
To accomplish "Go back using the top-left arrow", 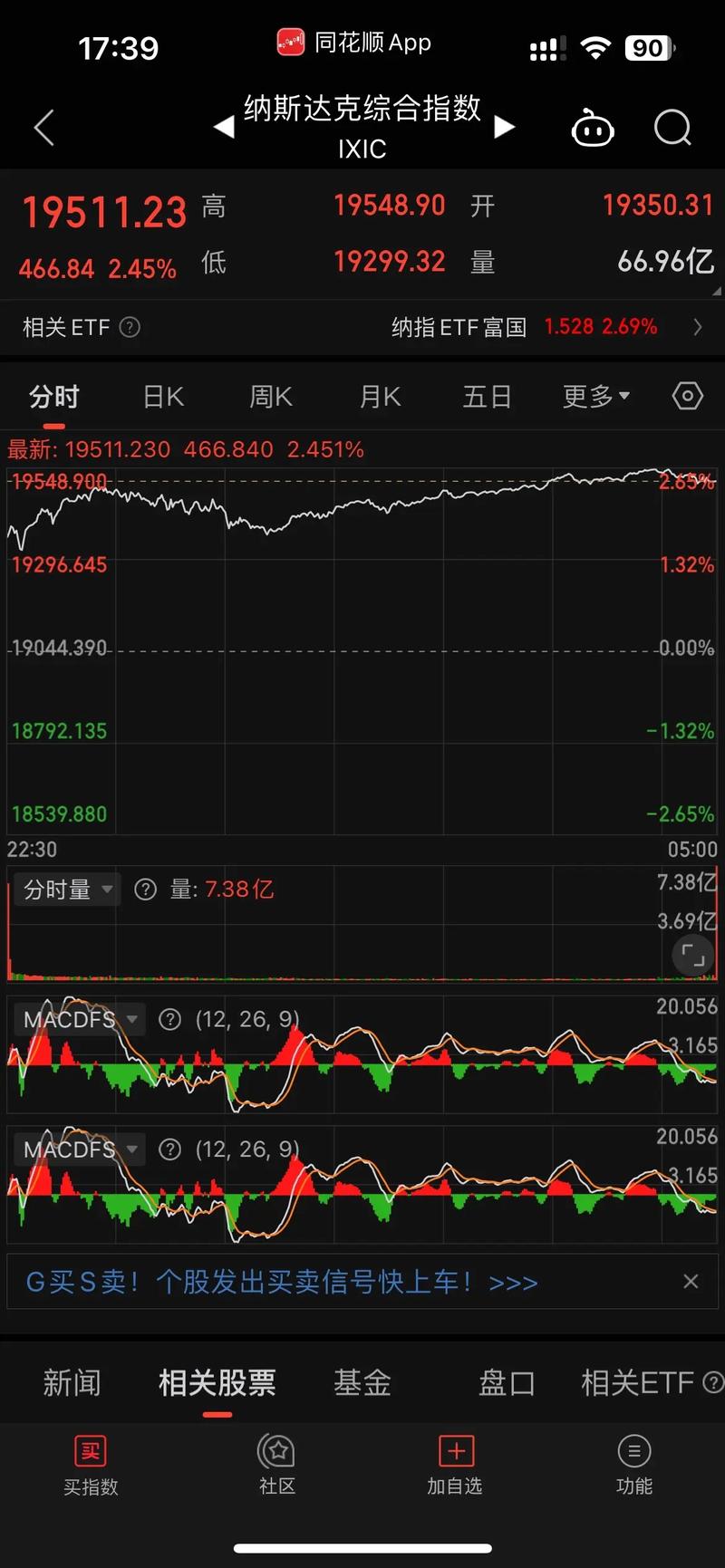I will click(43, 128).
